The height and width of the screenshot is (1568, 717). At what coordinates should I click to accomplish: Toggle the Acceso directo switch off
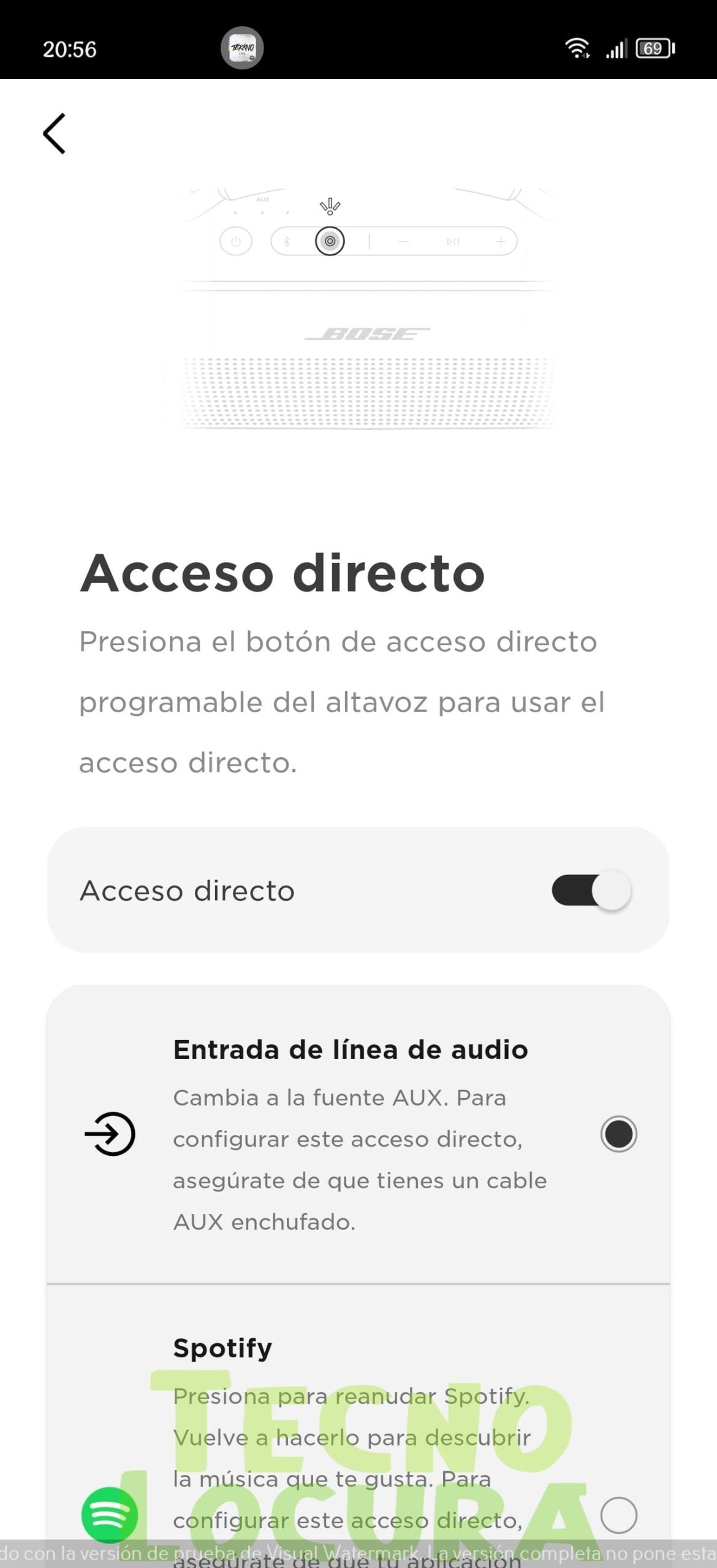click(591, 890)
